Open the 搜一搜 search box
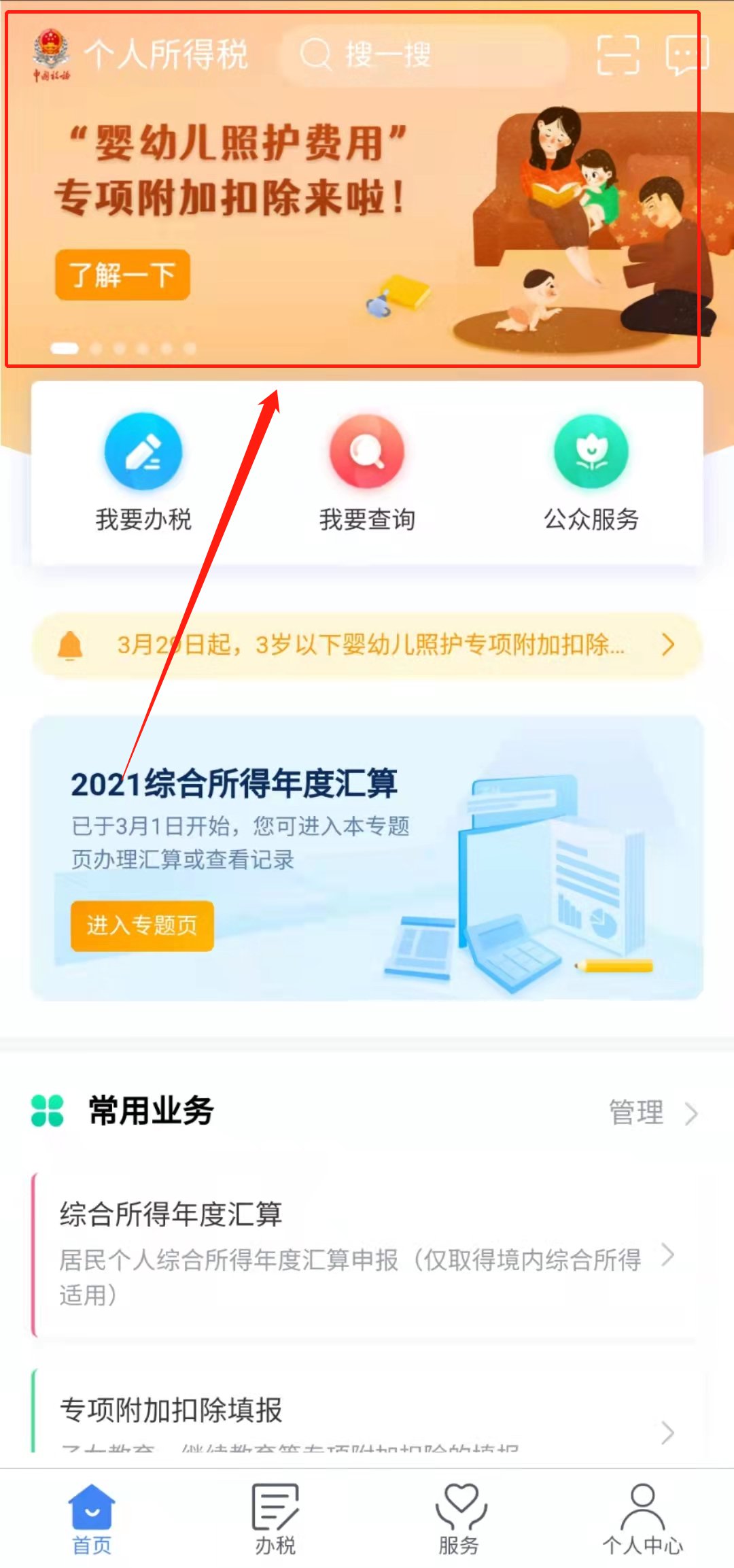This screenshot has height=1568, width=734. coord(421,54)
